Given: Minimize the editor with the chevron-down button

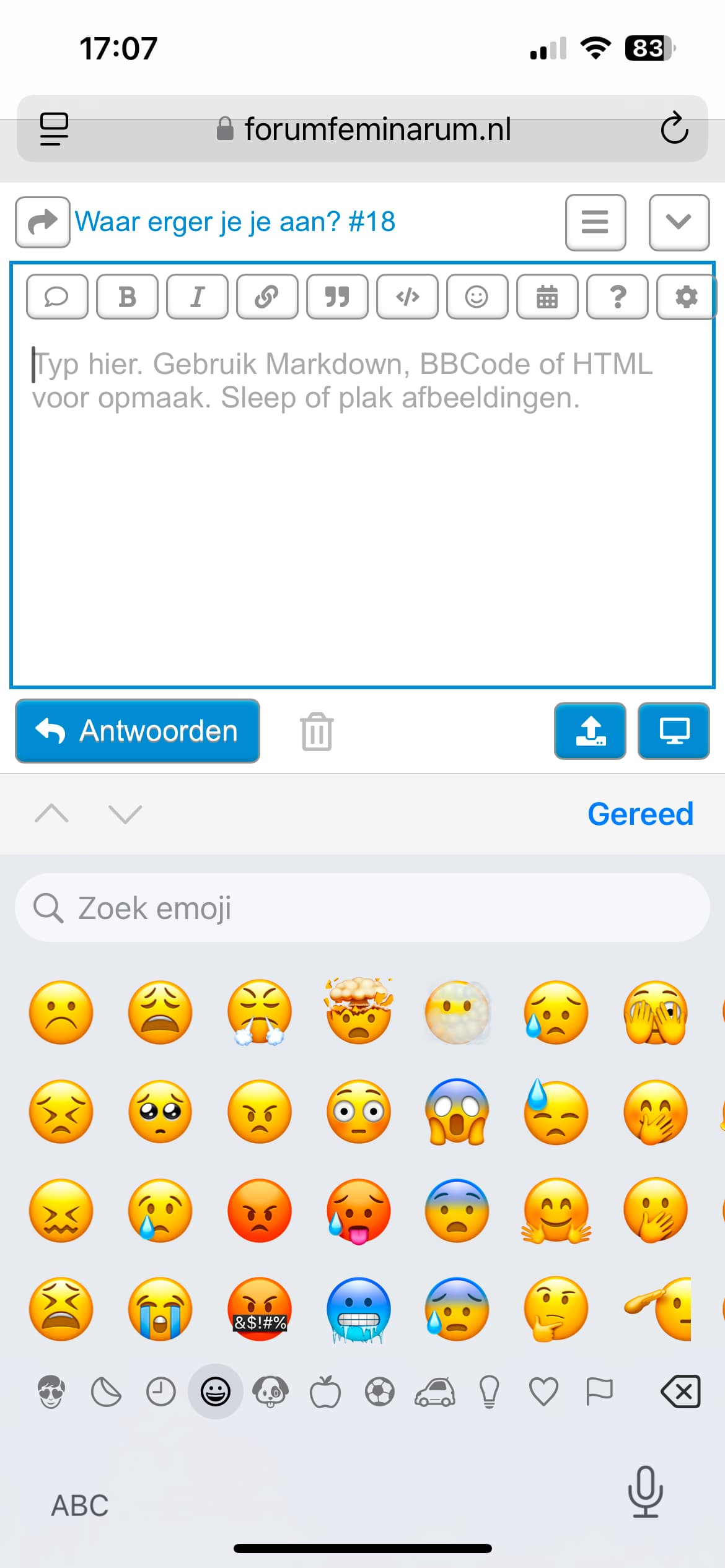Looking at the screenshot, I should tap(679, 222).
